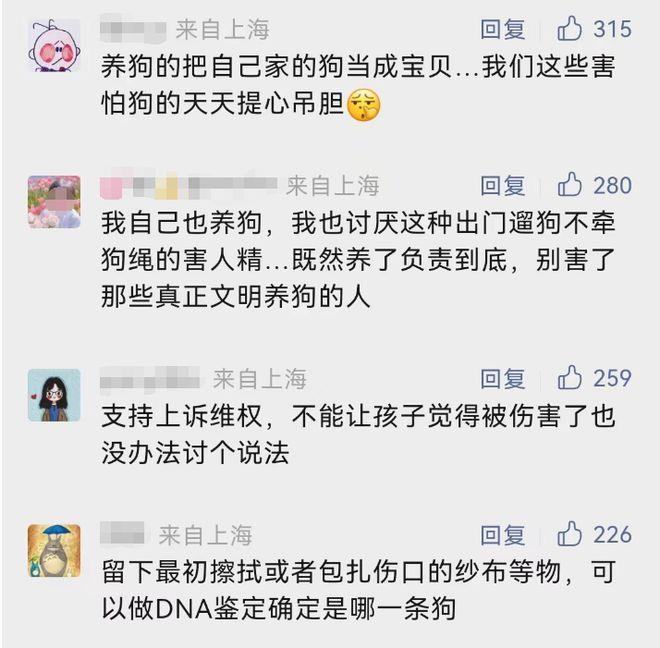This screenshot has height=648, width=660.
Task: Open the flower avatar commenter's profile
Action: pos(54,201)
